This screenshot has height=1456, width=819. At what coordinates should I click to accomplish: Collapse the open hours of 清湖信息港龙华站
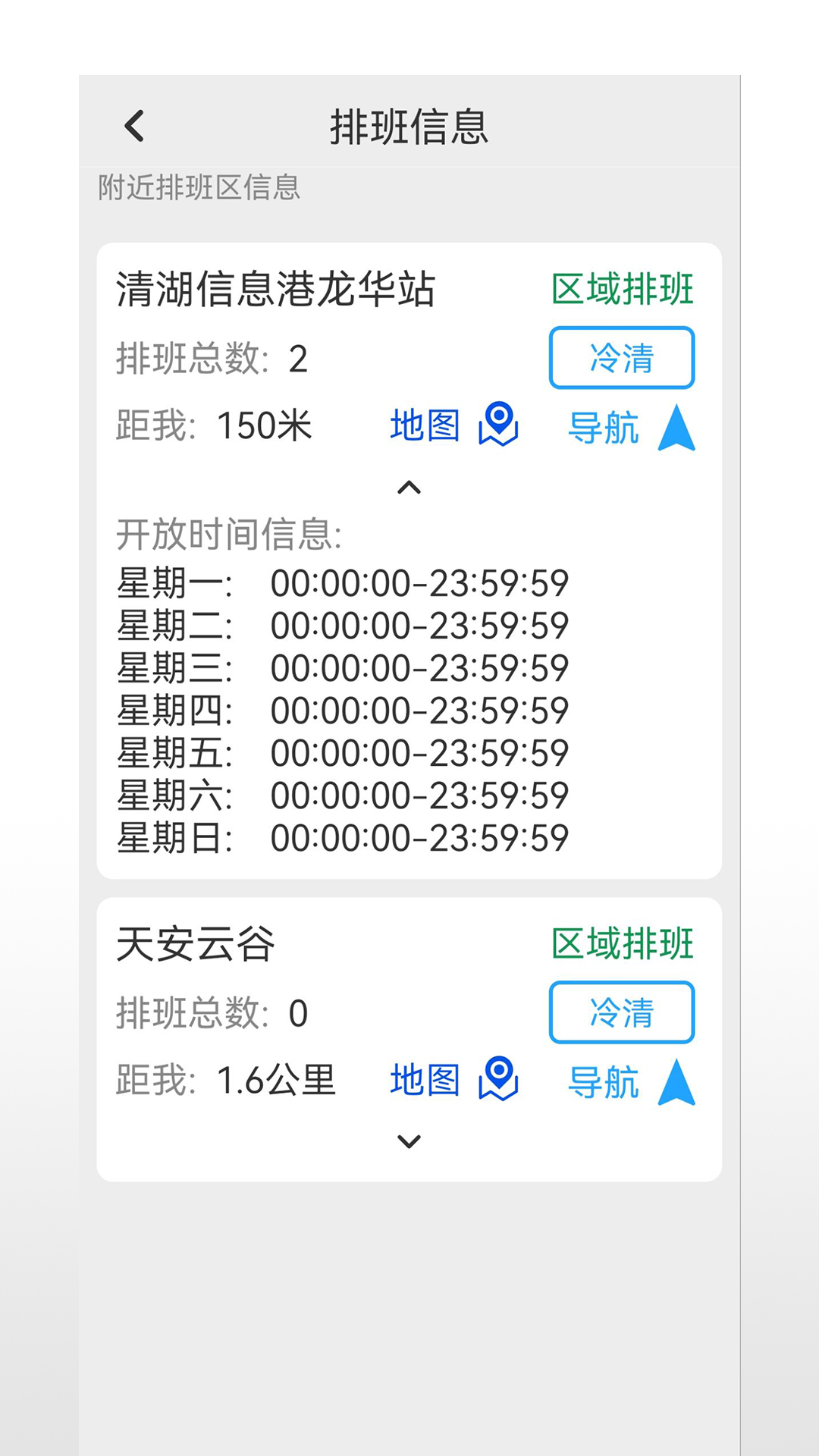(409, 488)
